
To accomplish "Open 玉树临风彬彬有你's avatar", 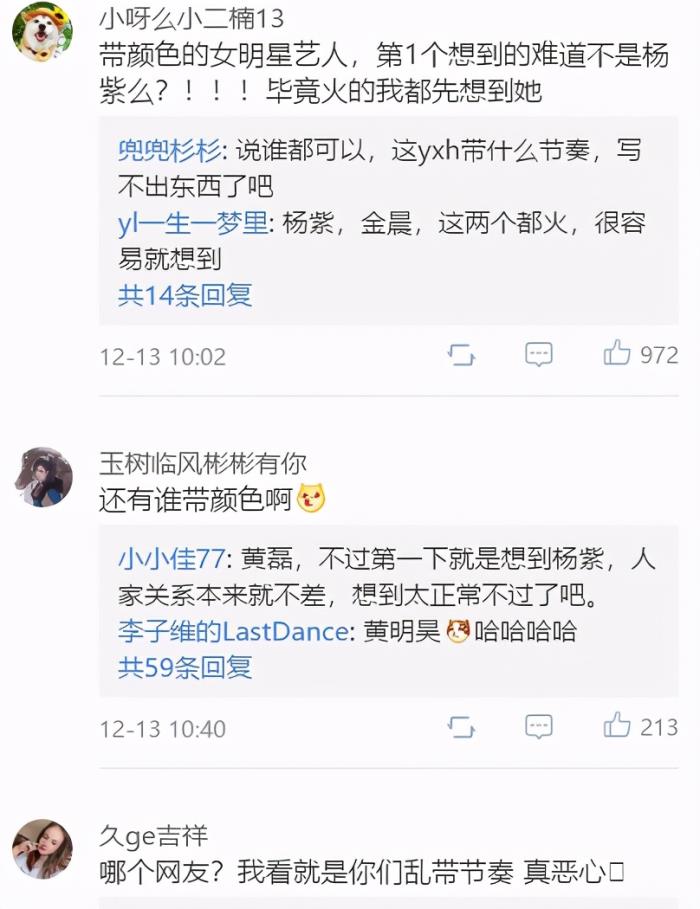I will [42, 477].
